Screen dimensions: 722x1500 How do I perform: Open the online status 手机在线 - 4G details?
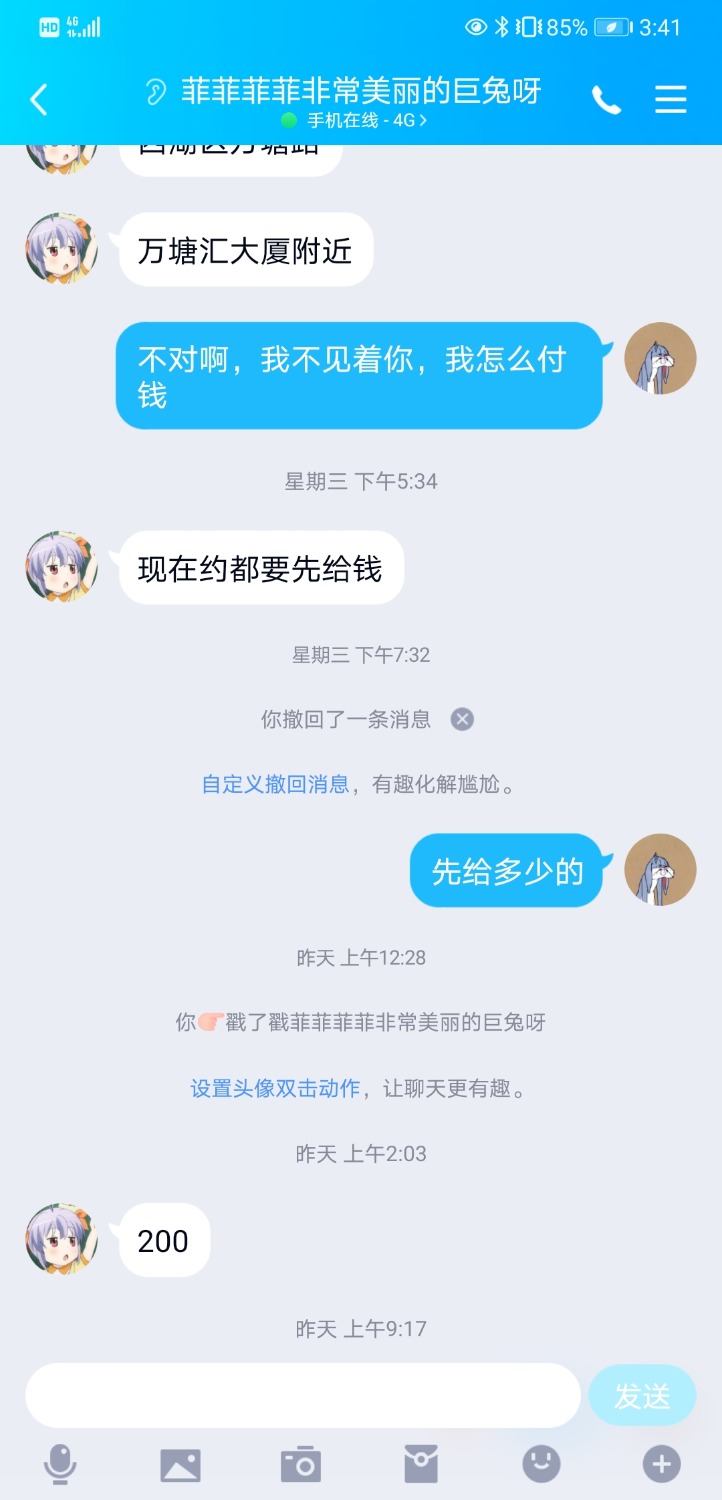[x=360, y=121]
